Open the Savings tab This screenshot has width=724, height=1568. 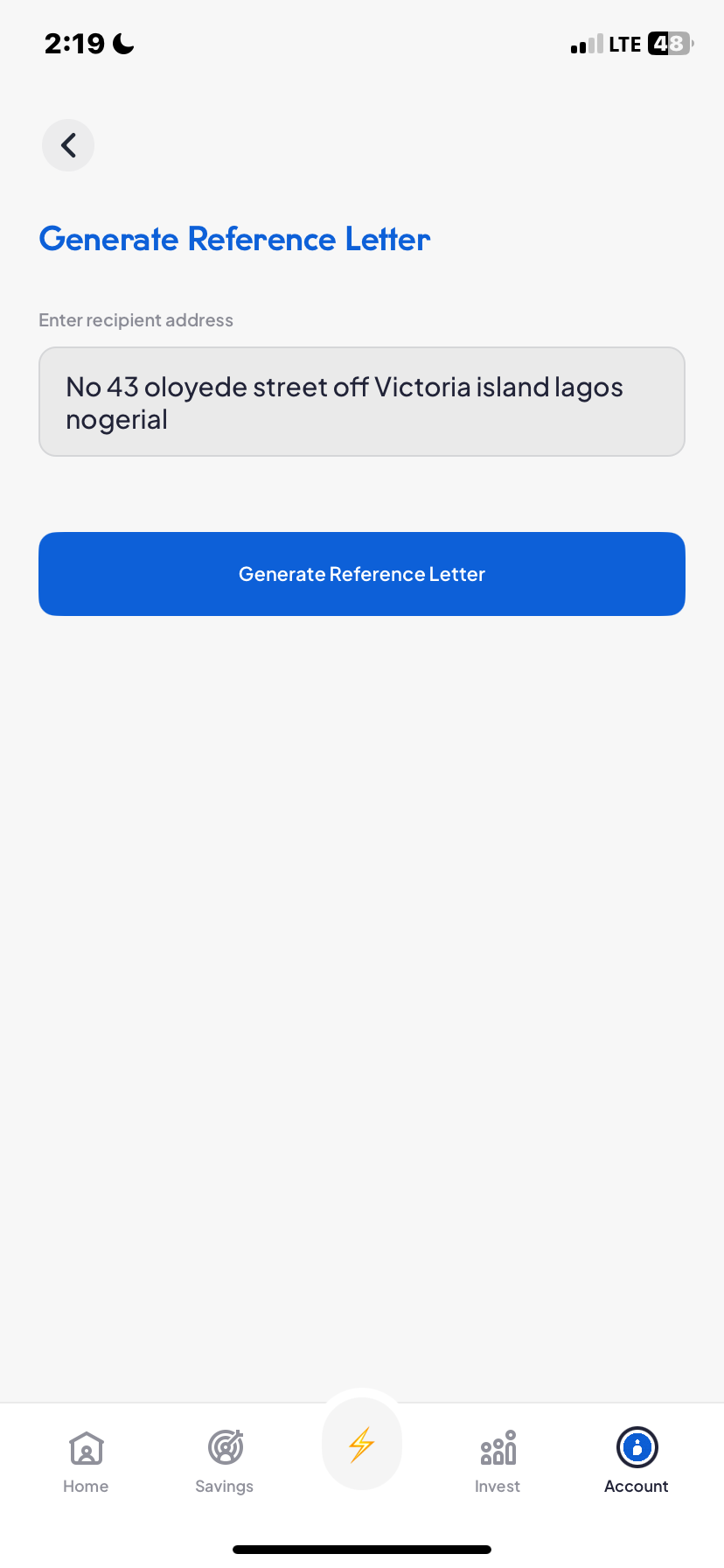coord(225,1461)
